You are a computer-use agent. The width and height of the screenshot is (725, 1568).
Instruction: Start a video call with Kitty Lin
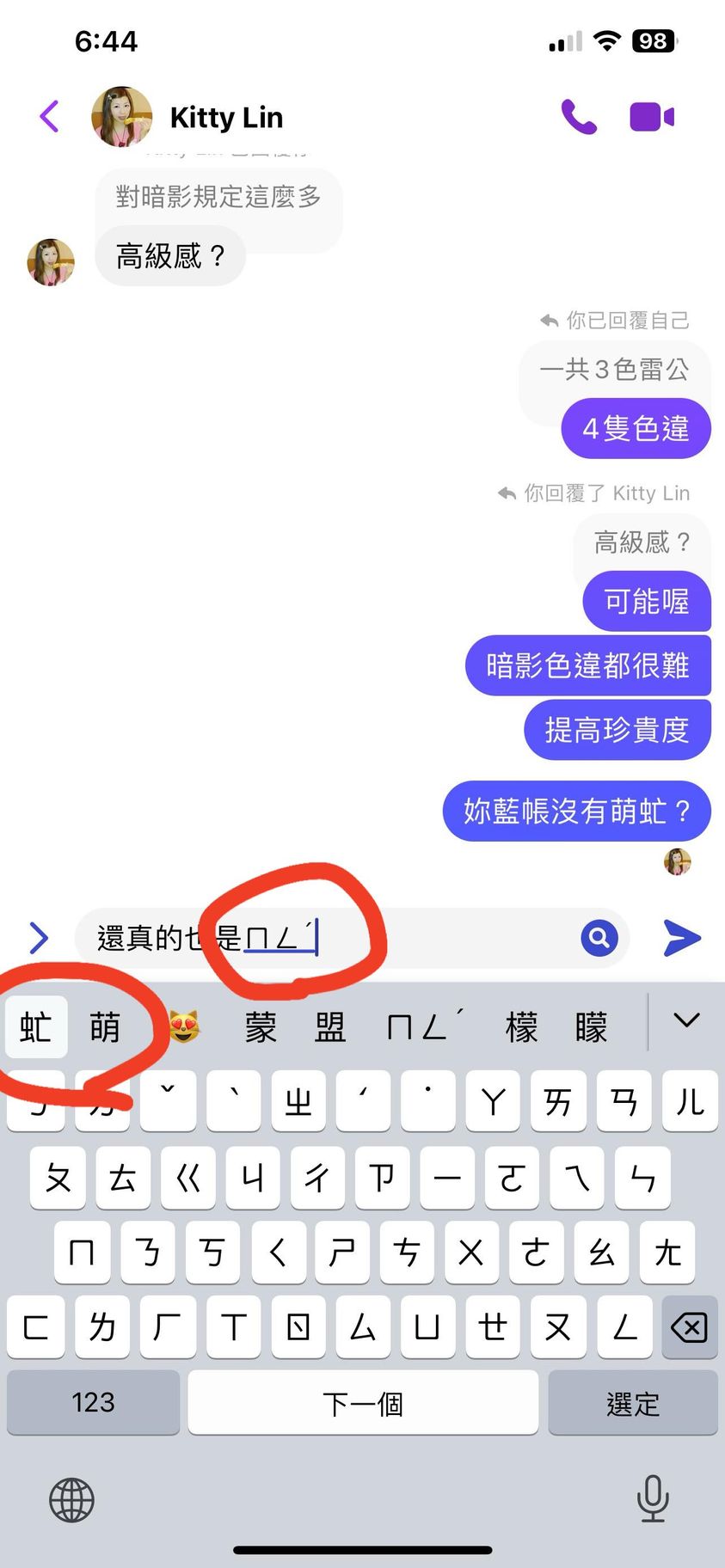[652, 116]
